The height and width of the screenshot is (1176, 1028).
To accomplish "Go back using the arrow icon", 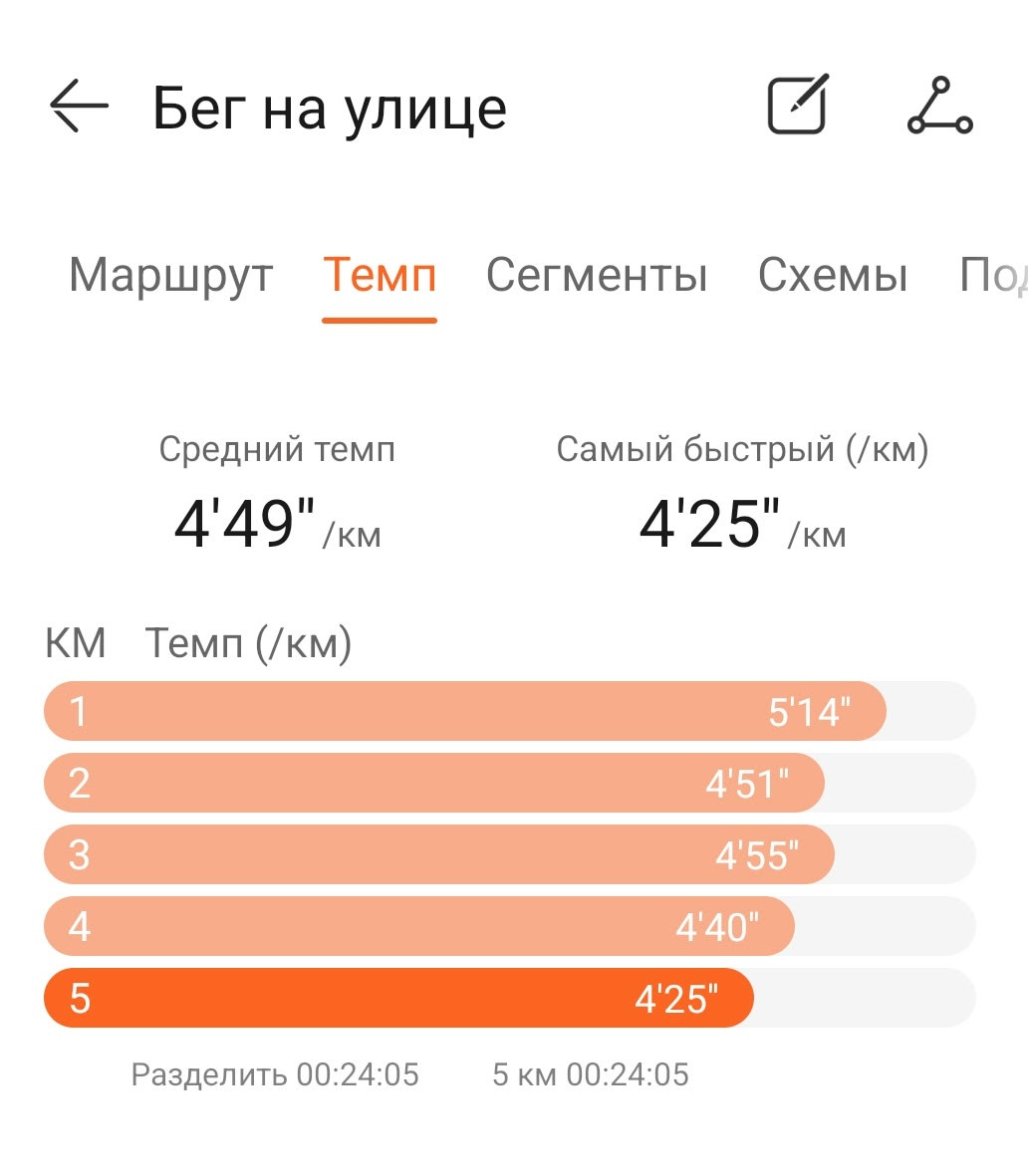I will [x=79, y=107].
